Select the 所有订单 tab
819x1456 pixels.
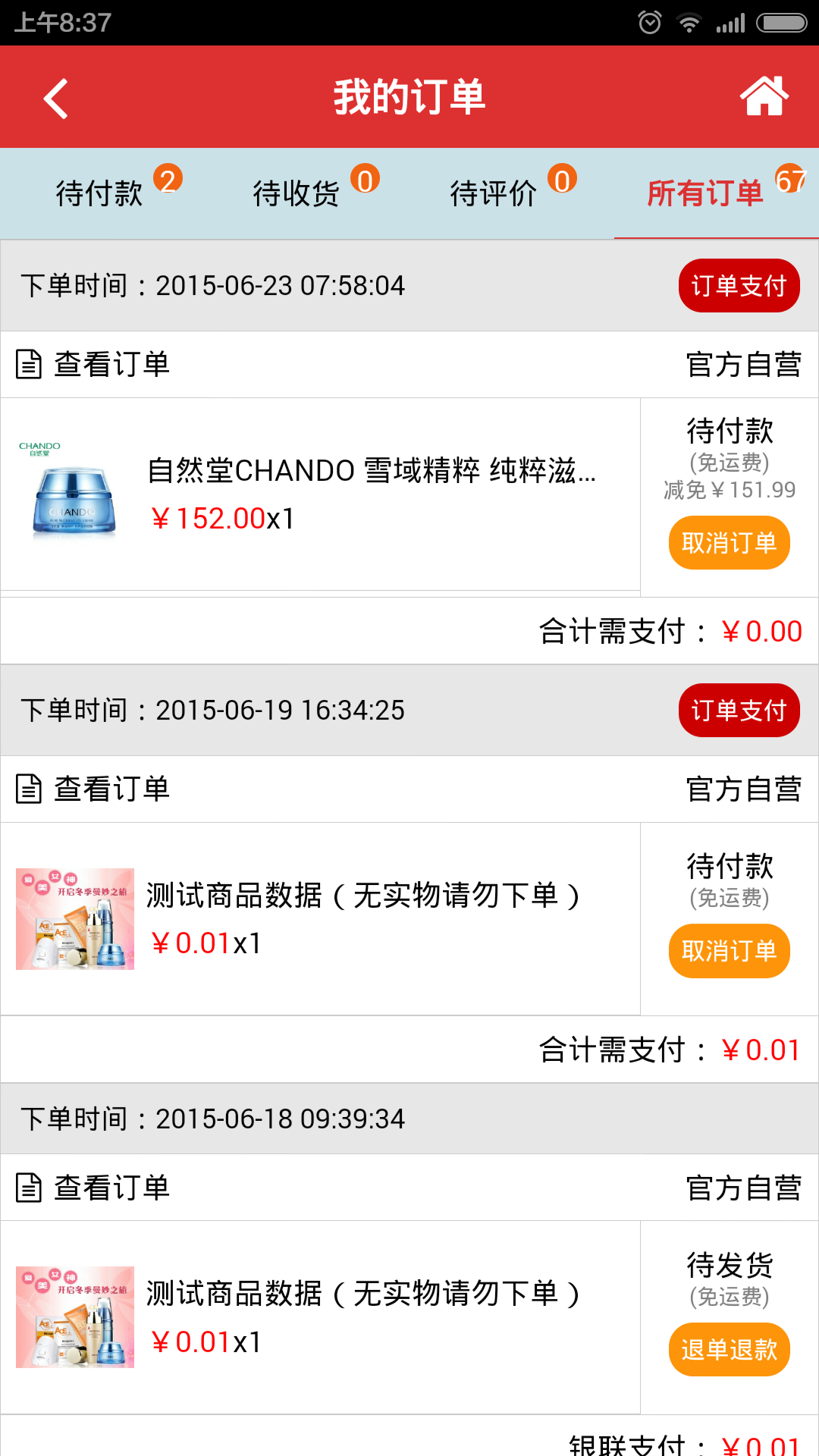(x=704, y=194)
